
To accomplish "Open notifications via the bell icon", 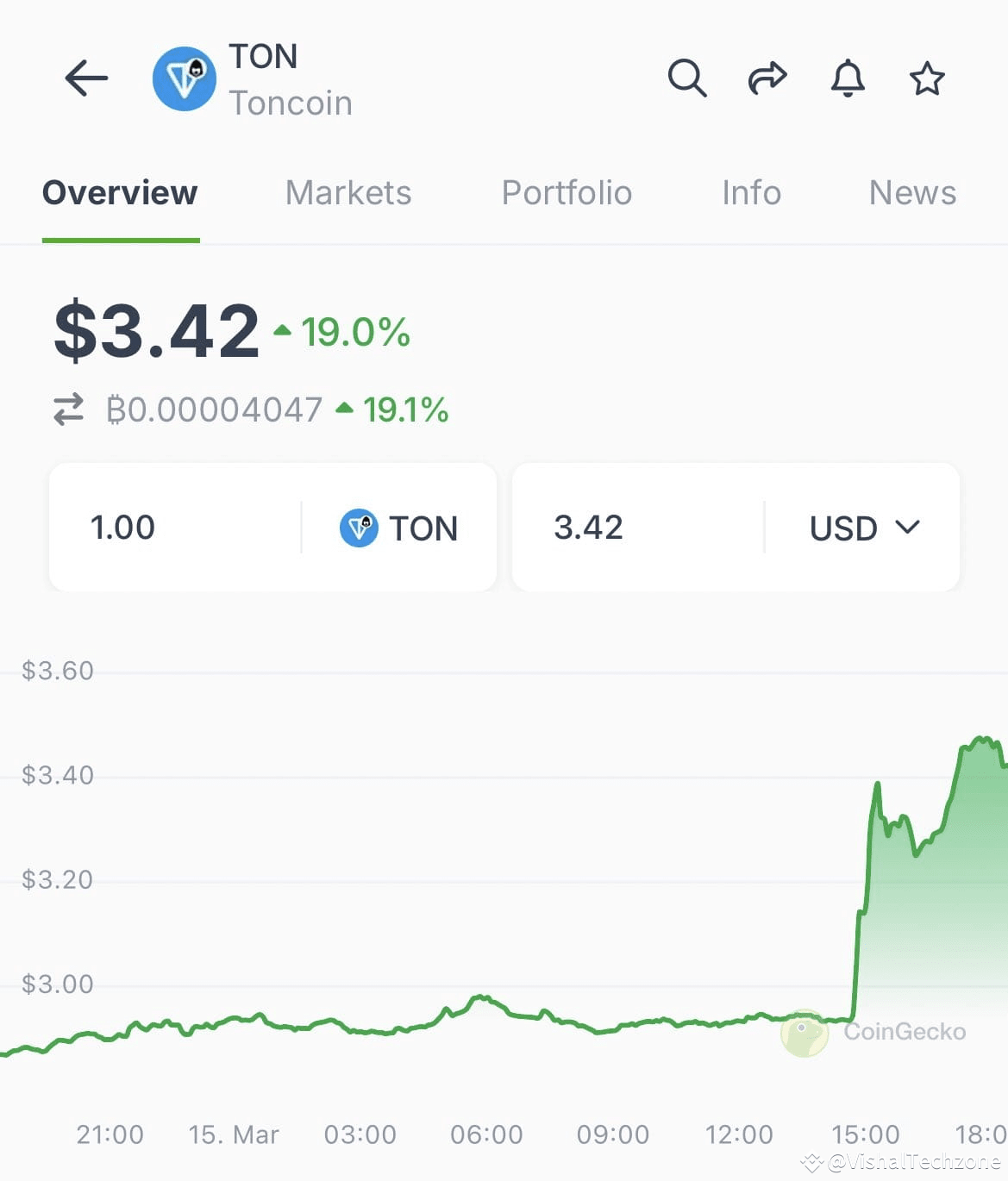I will (x=847, y=78).
